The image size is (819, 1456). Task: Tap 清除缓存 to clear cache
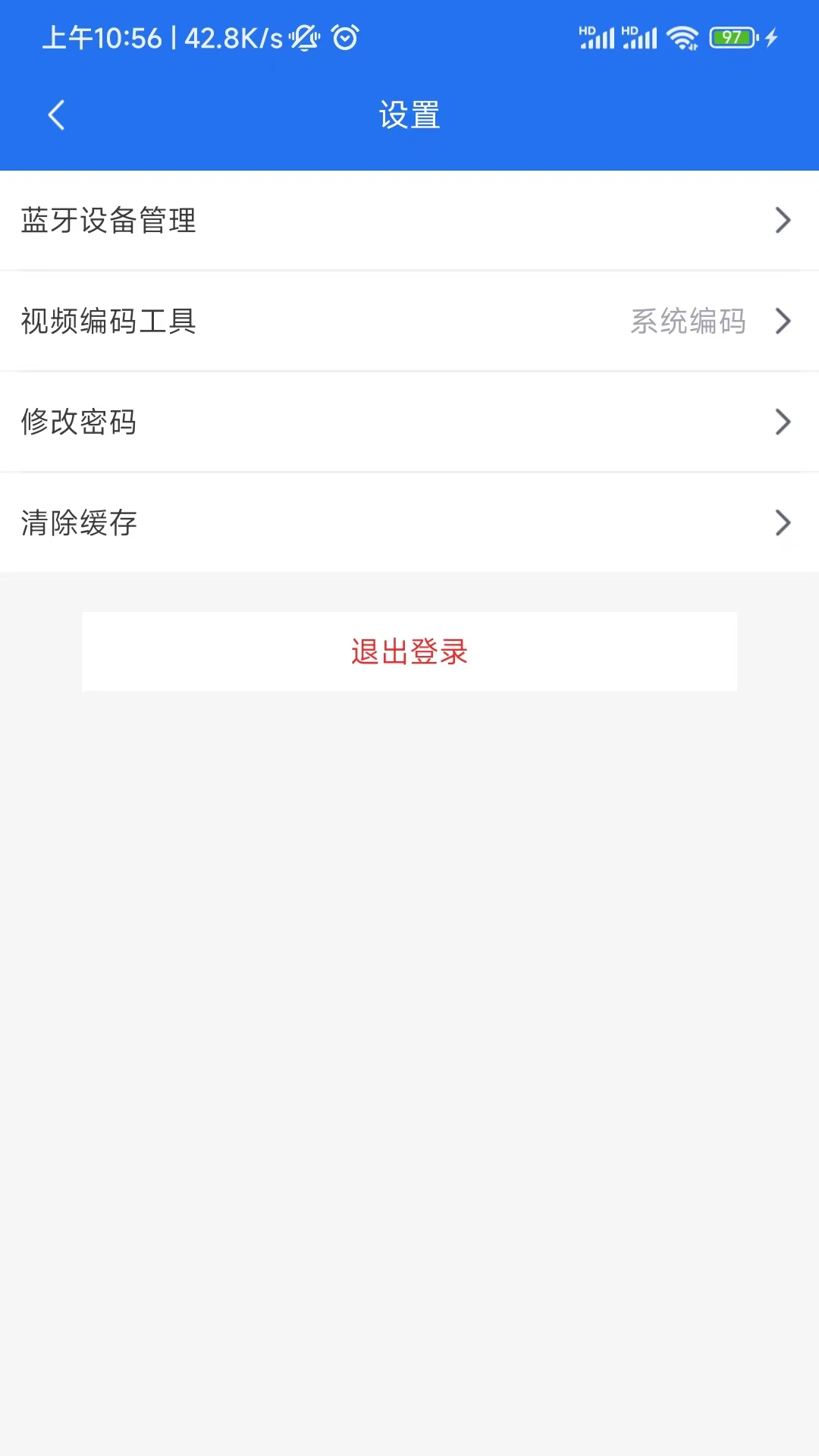409,523
